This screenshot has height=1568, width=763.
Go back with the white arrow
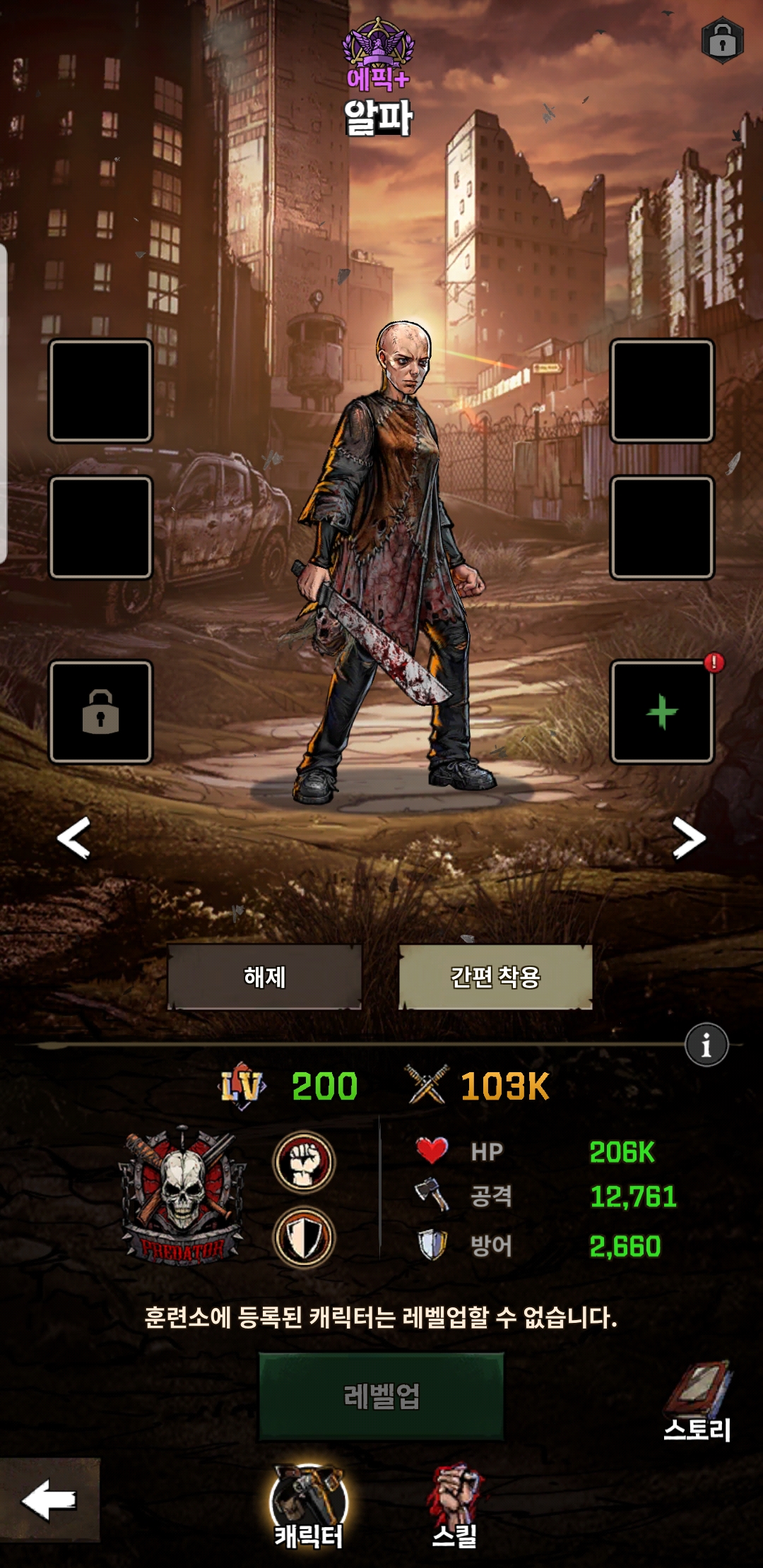coord(49,1499)
